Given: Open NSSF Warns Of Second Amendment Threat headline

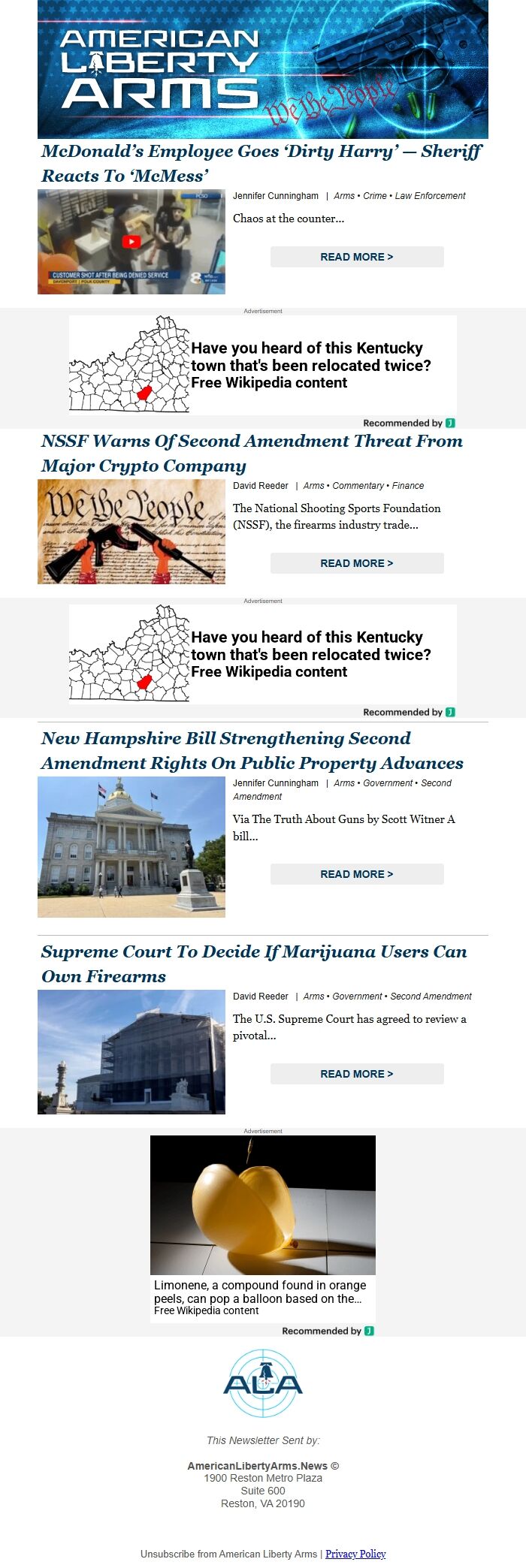Looking at the screenshot, I should [x=252, y=453].
